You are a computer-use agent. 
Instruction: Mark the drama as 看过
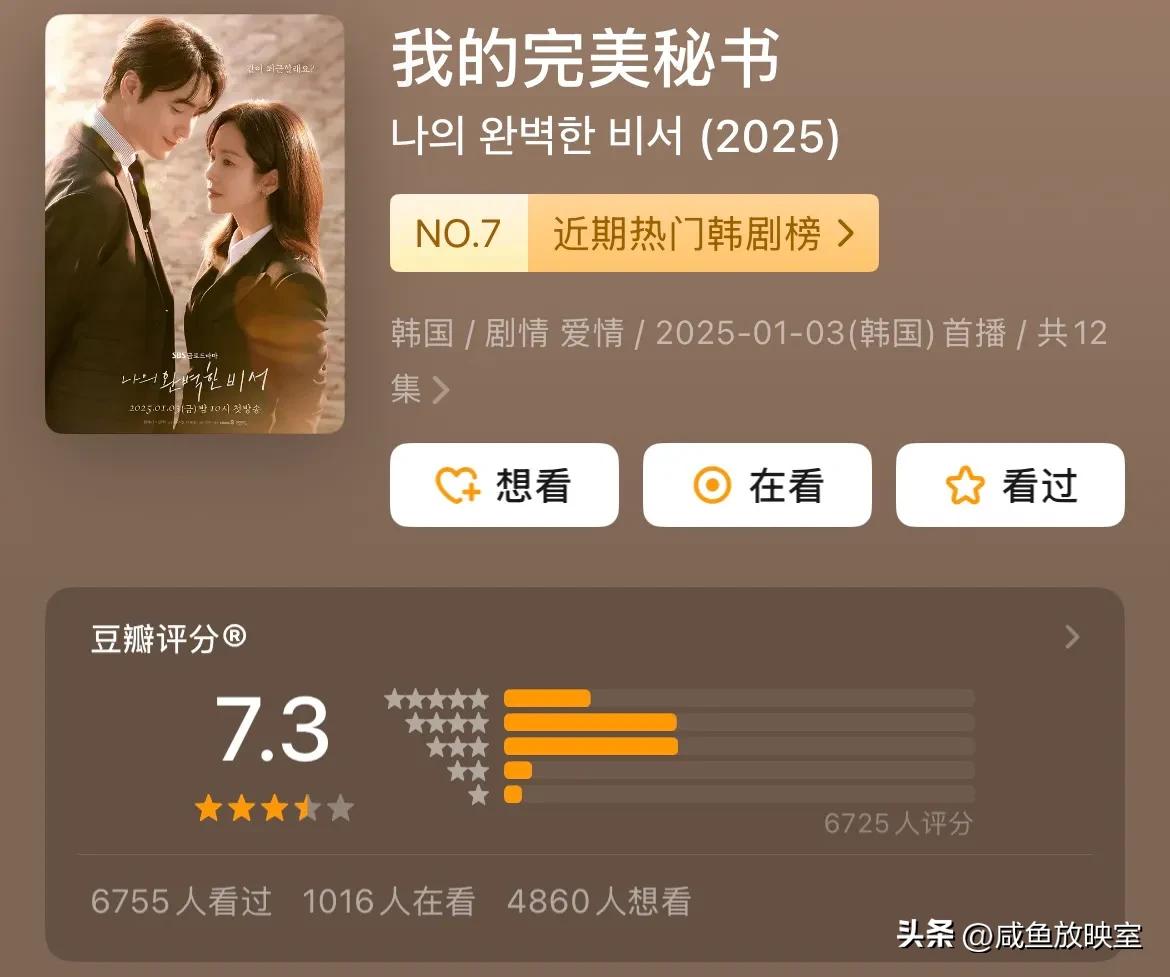[1010, 486]
